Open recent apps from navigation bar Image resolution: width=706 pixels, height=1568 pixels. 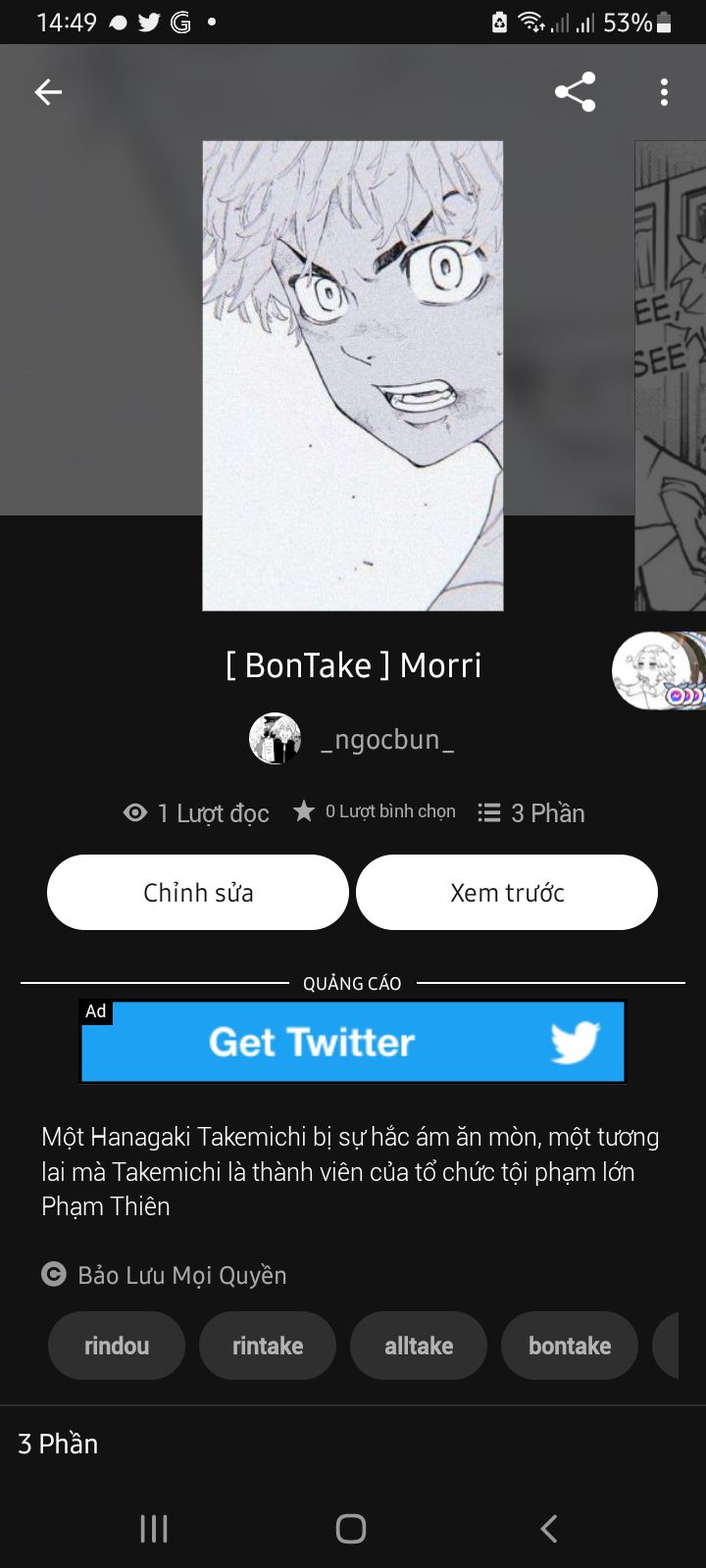coord(154,1528)
